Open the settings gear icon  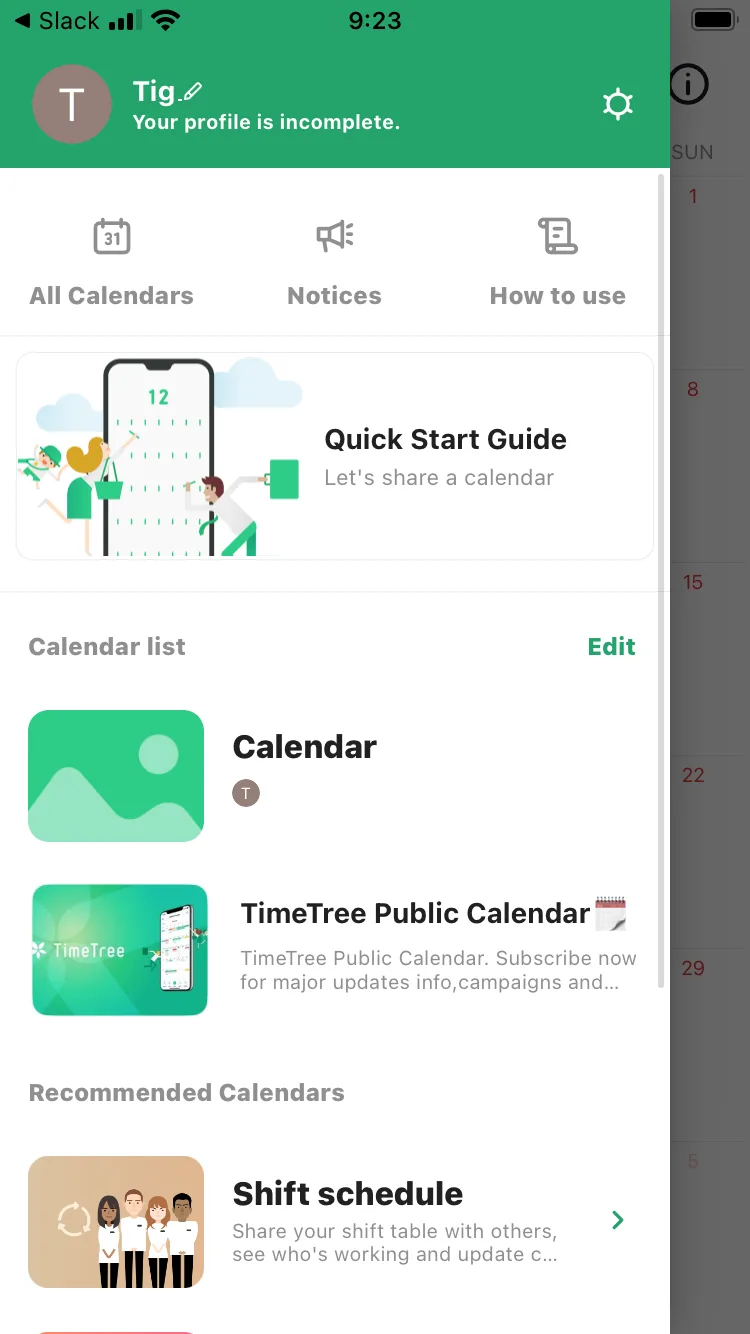618,104
